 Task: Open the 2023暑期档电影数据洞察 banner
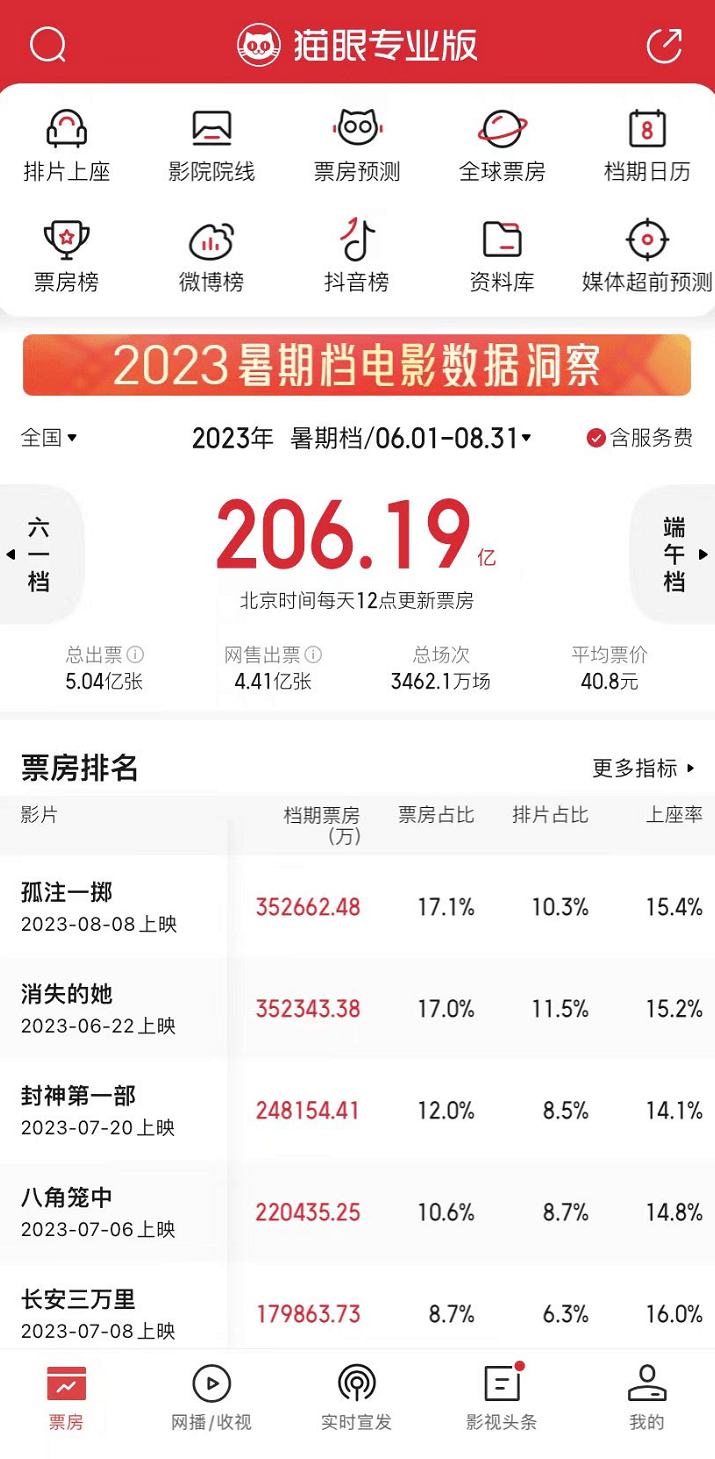click(357, 365)
